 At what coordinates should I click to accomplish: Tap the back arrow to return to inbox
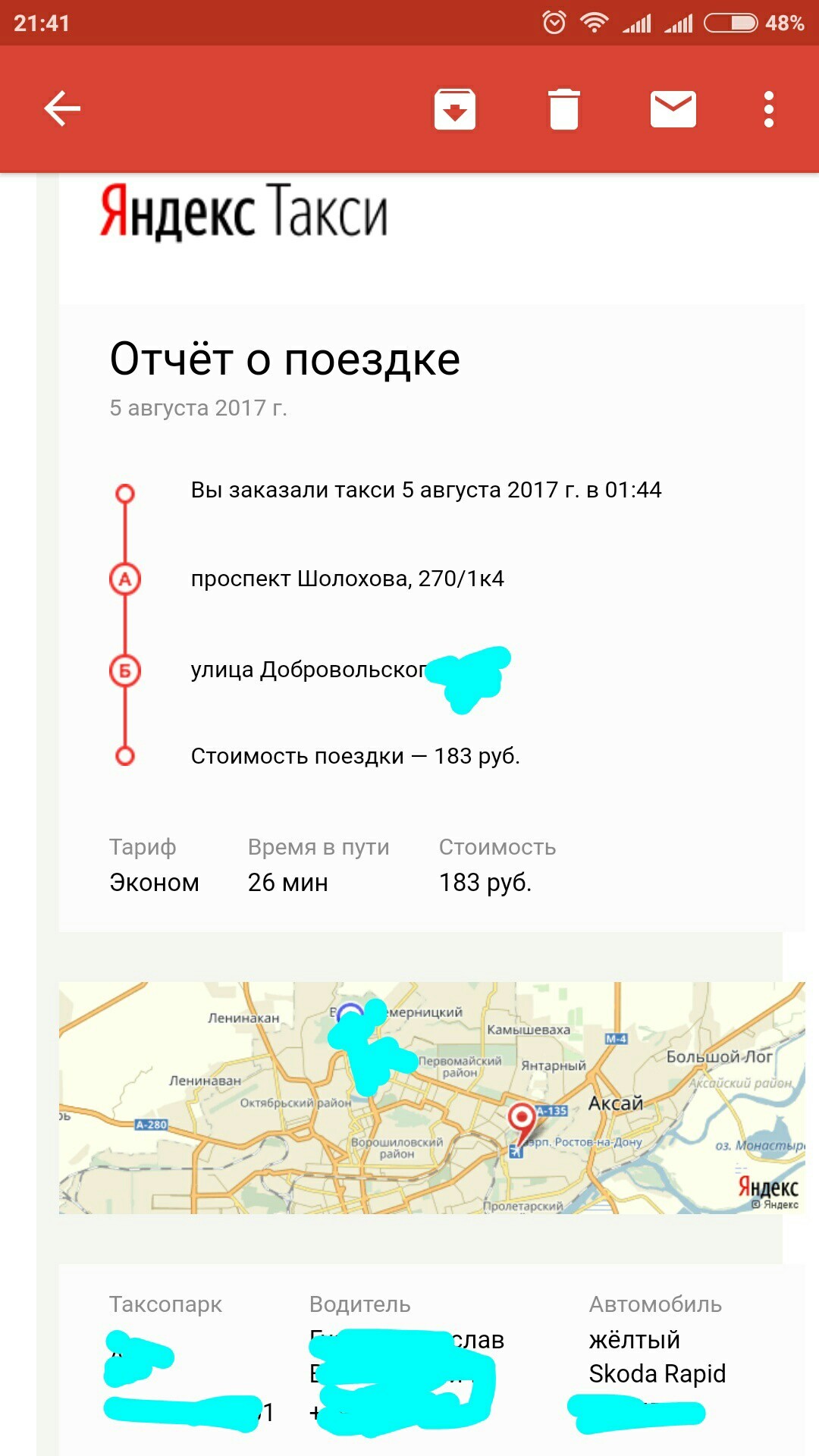point(61,108)
